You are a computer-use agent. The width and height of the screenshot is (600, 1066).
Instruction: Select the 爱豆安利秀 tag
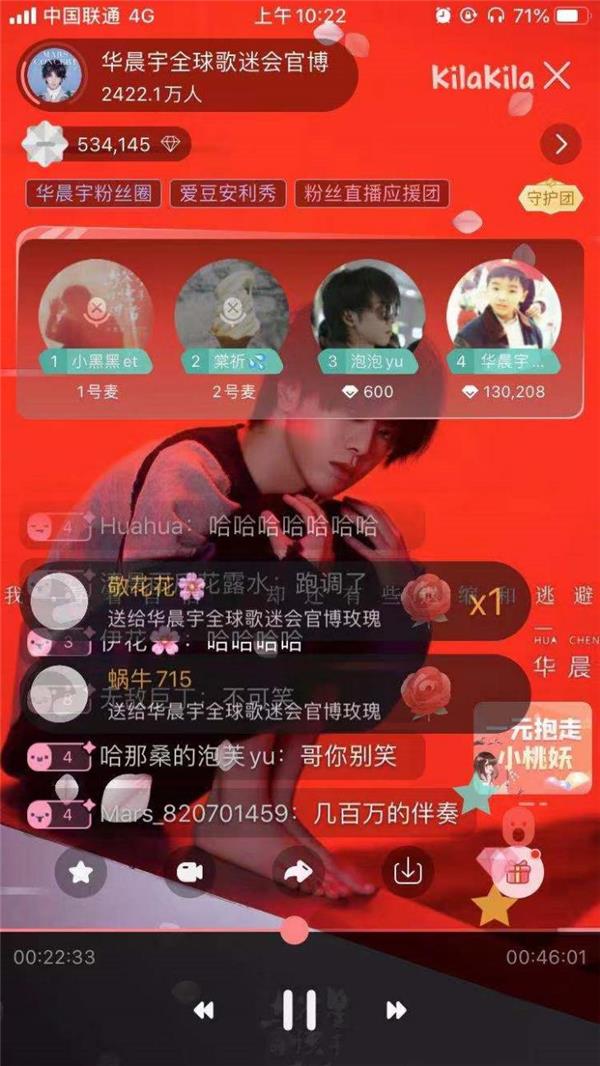(x=228, y=193)
